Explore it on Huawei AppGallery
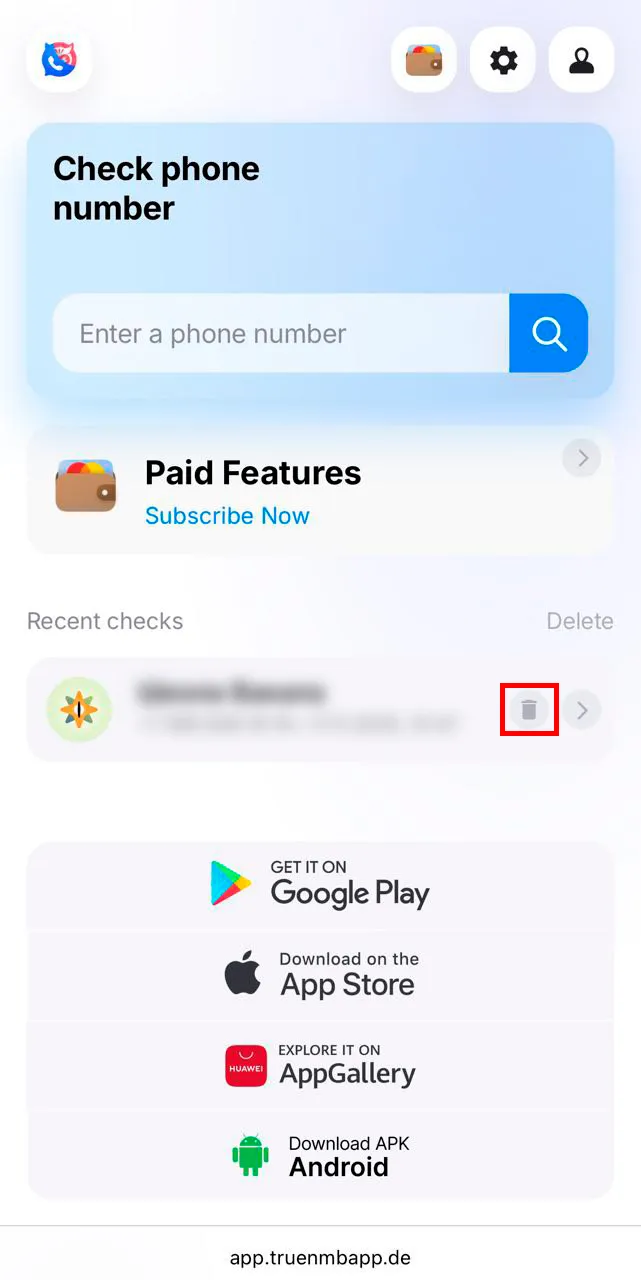The width and height of the screenshot is (641, 1280). coord(320,1065)
